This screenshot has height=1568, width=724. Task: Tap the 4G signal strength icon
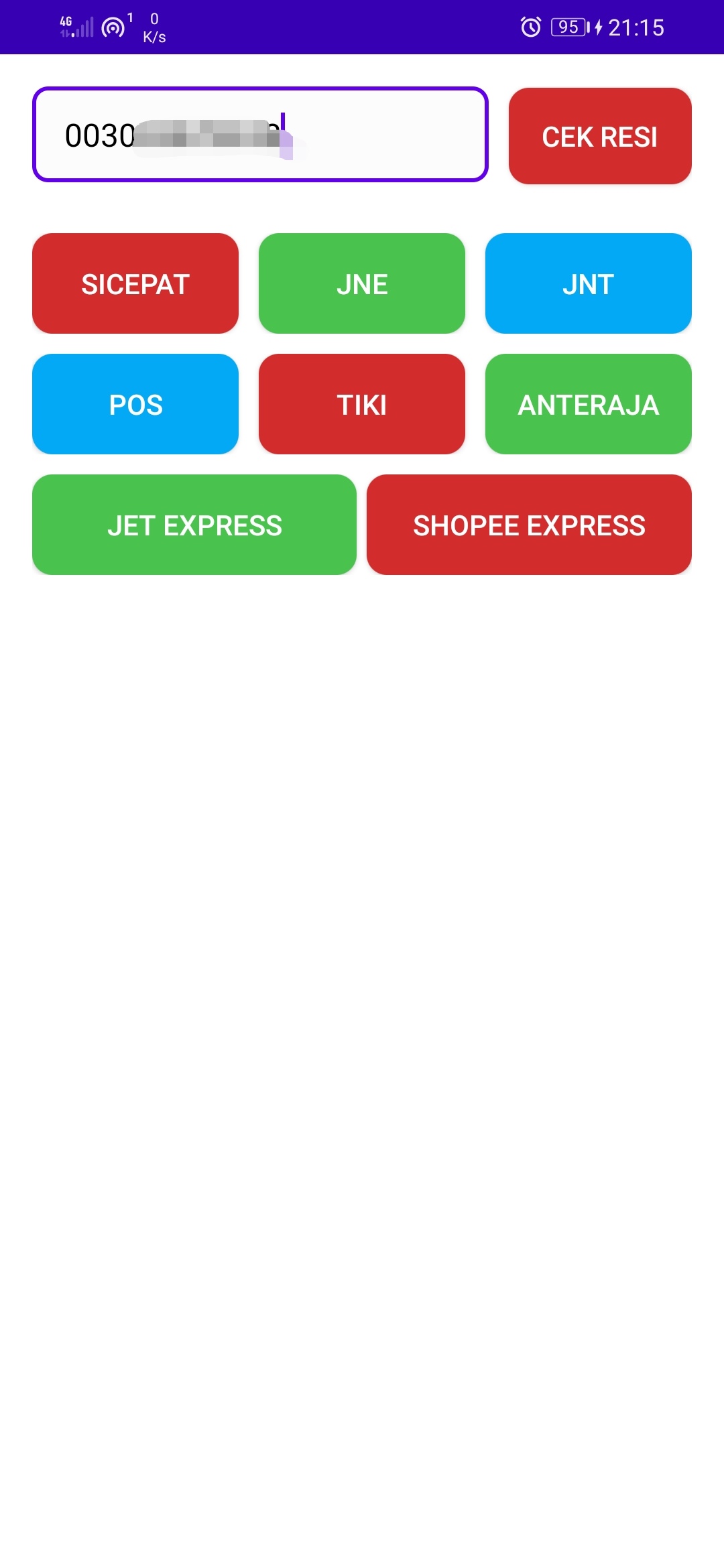72,27
